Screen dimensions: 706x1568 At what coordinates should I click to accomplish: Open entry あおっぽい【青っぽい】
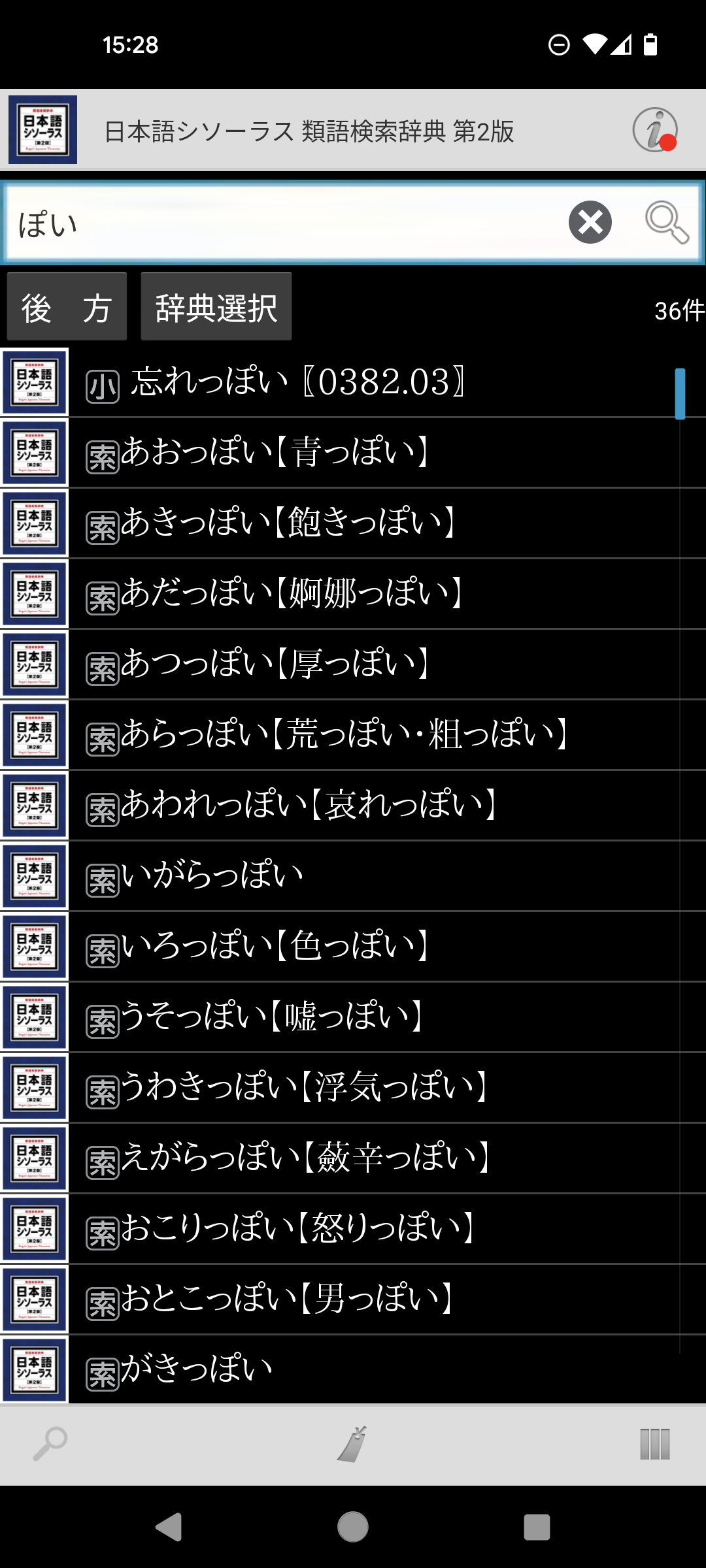[353, 453]
